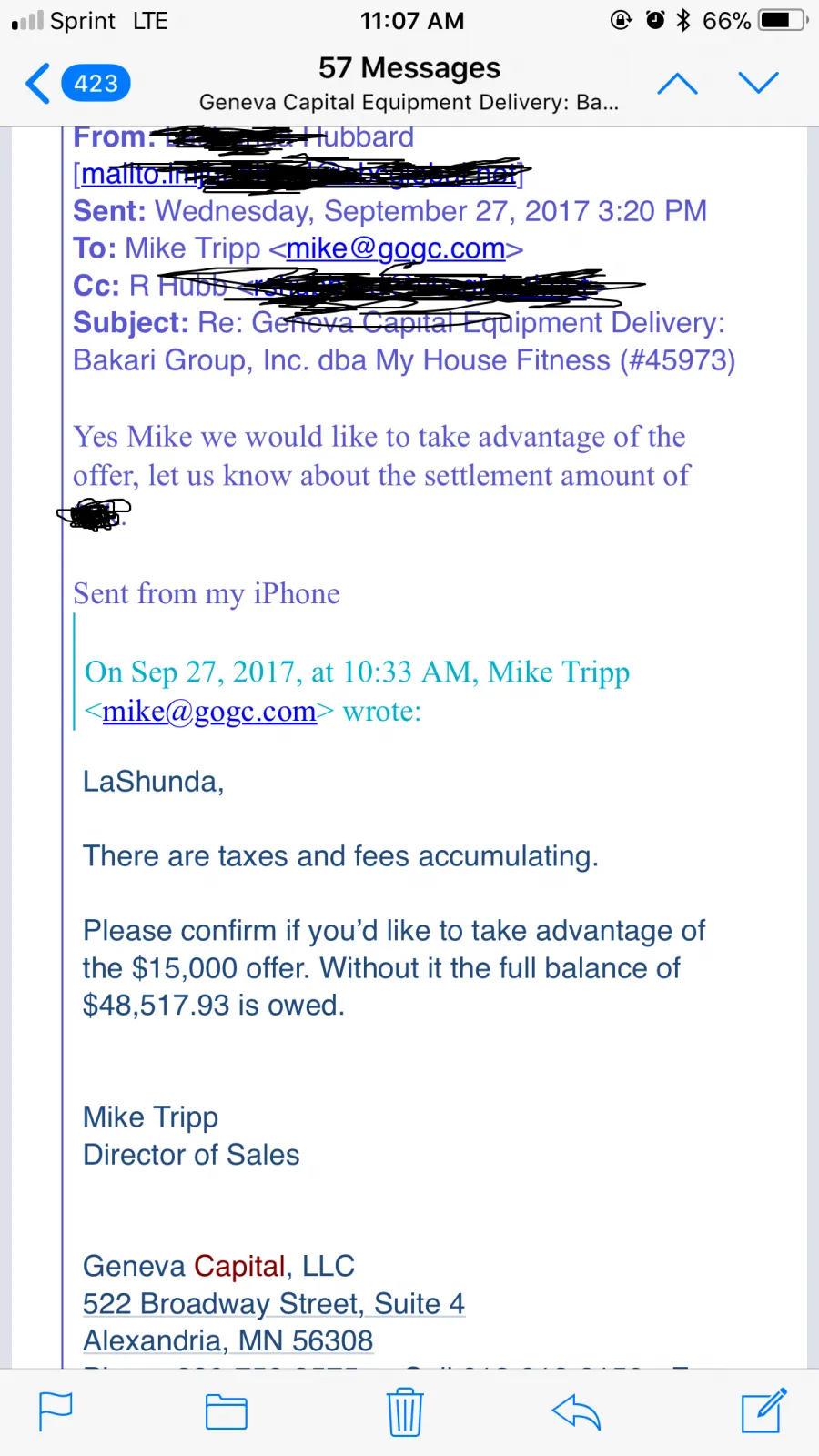819x1456 pixels.
Task: Open the Alexandria, MN 56308 address link
Action: (x=227, y=1340)
